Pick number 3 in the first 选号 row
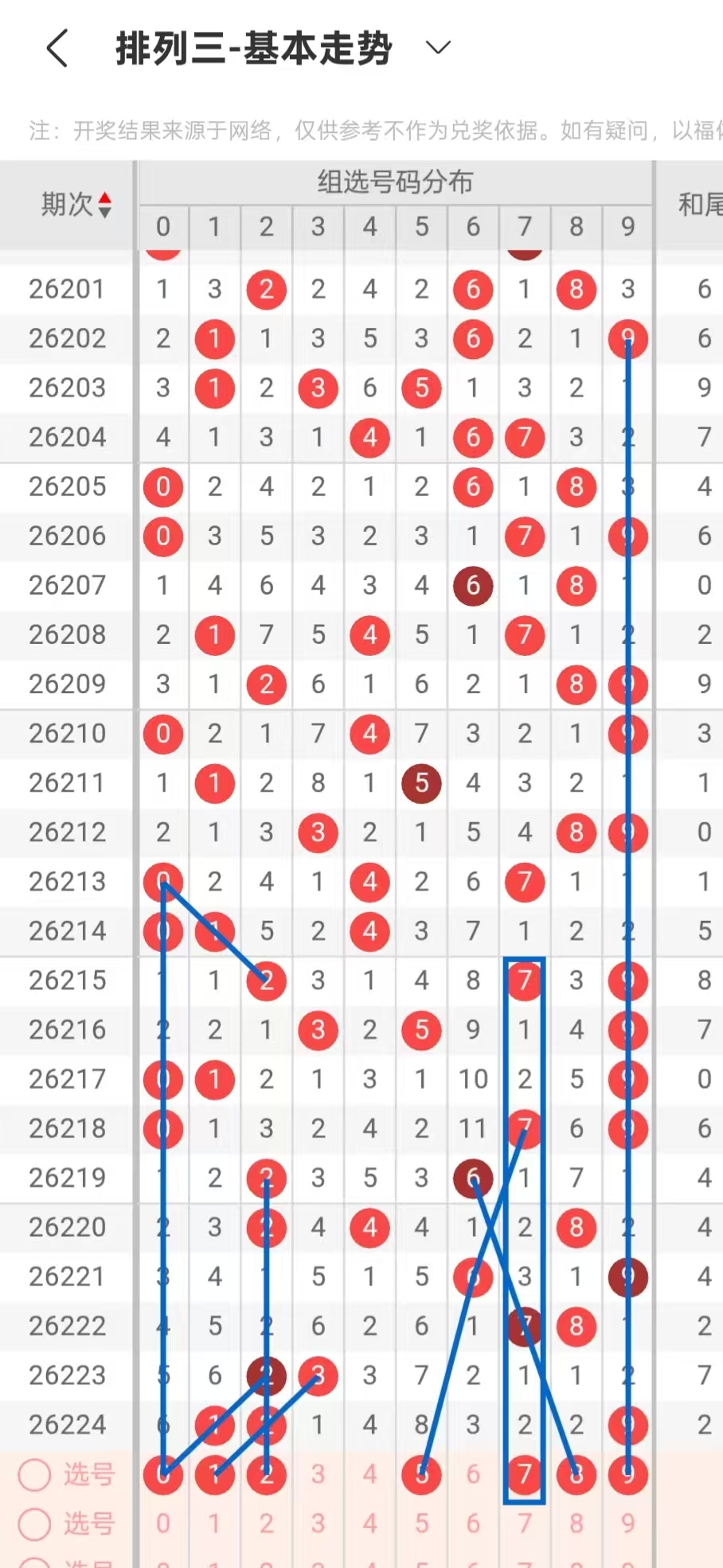Image resolution: width=723 pixels, height=1568 pixels. coord(318,1474)
